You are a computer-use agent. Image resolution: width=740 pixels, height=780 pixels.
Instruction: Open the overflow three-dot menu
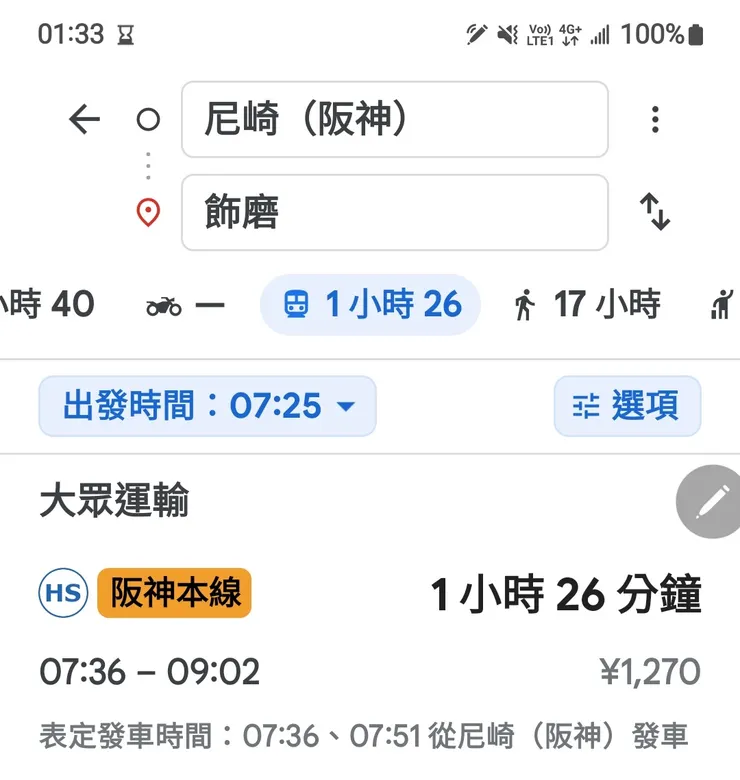(655, 120)
